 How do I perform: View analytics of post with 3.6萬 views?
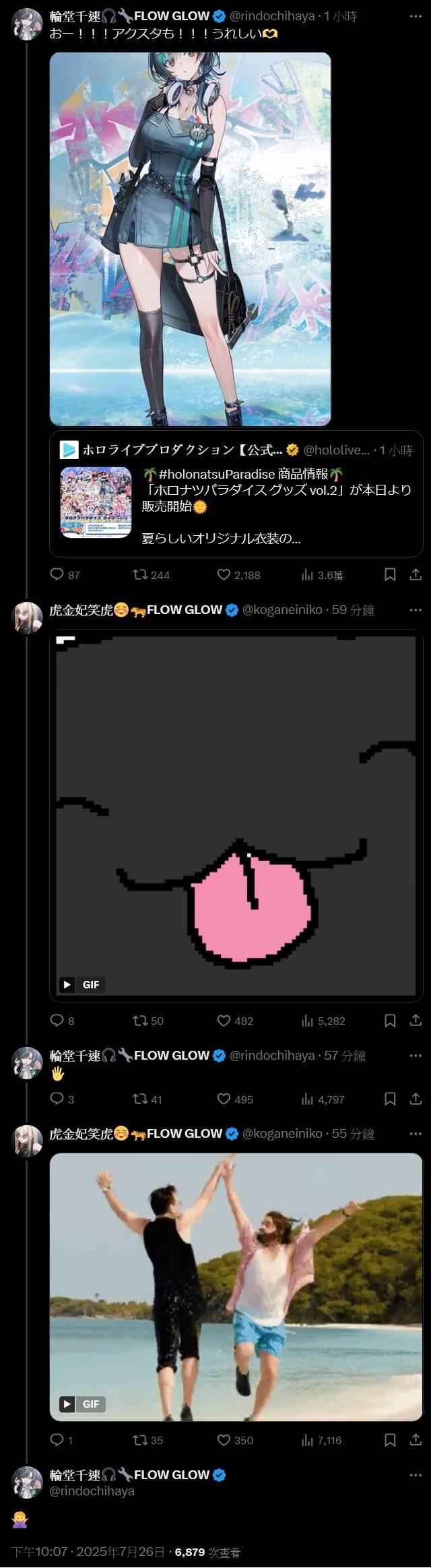point(308,574)
